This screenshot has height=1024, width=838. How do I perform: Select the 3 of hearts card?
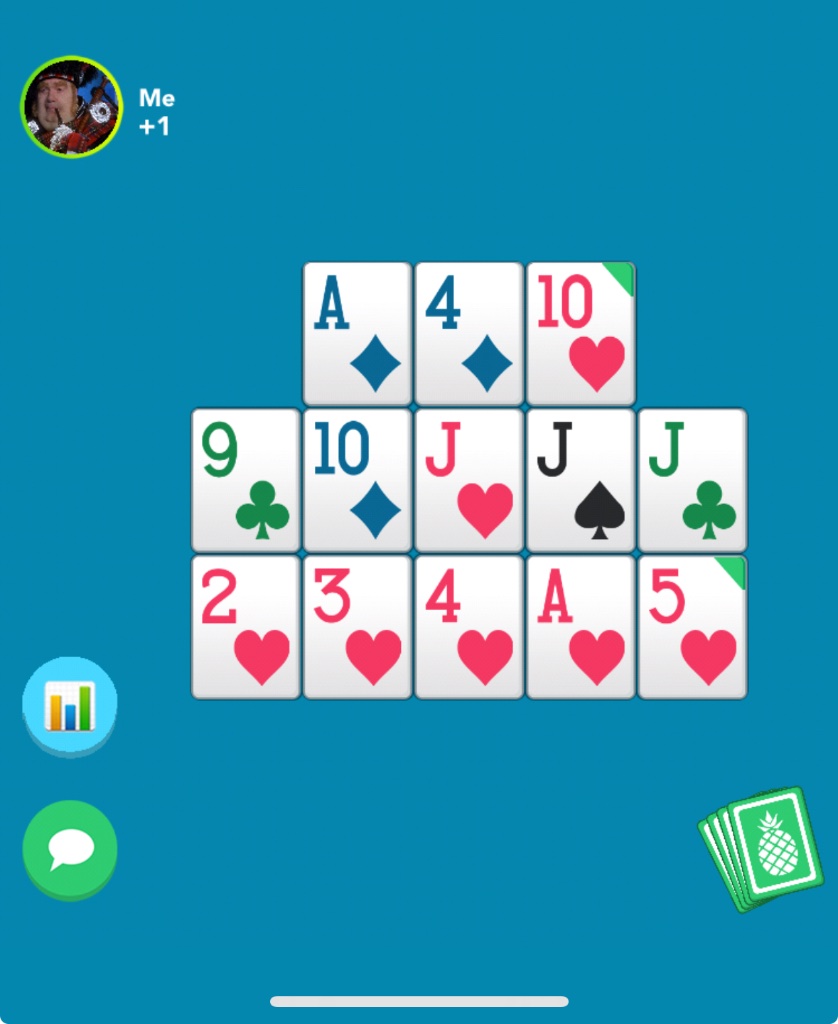point(357,627)
